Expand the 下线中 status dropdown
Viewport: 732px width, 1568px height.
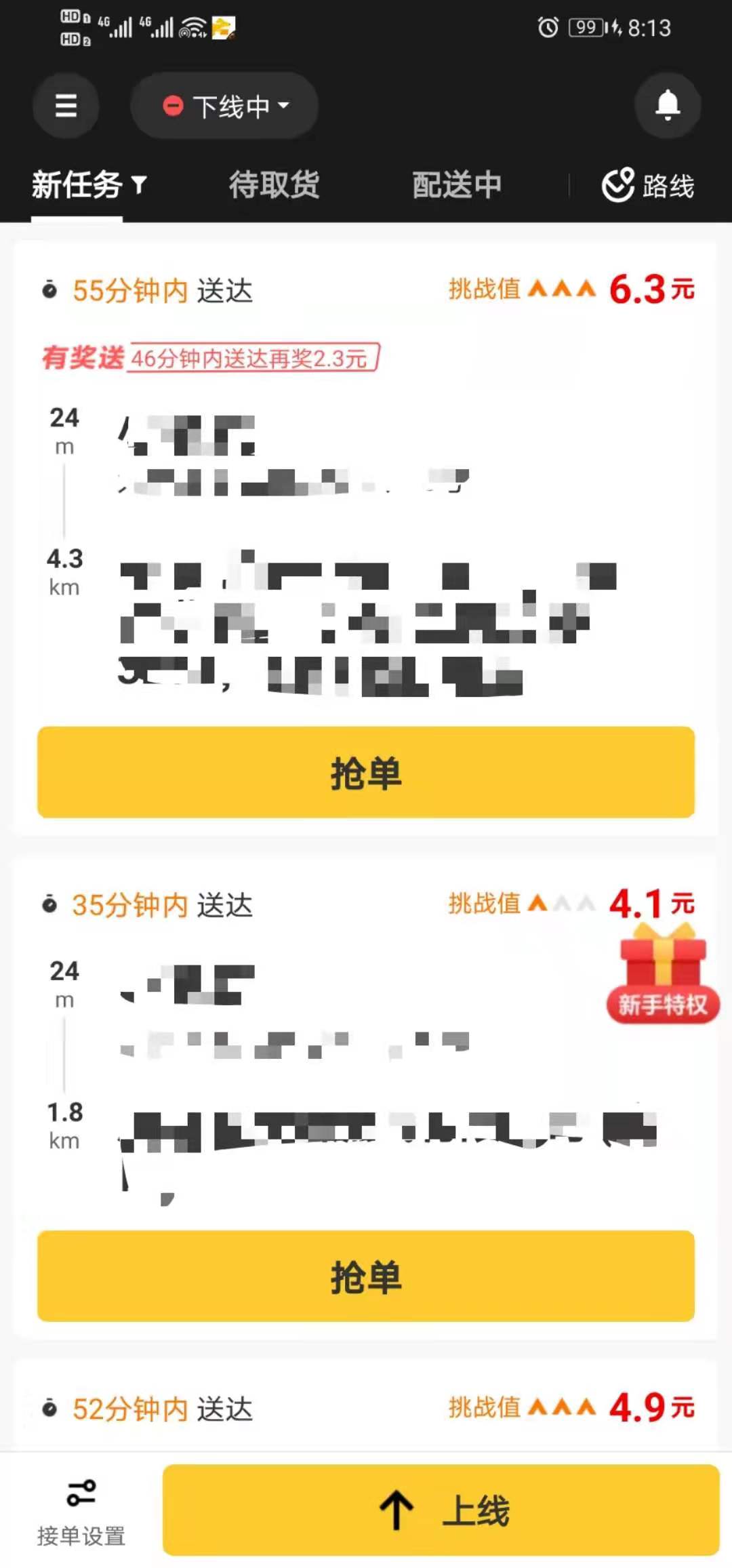(224, 106)
